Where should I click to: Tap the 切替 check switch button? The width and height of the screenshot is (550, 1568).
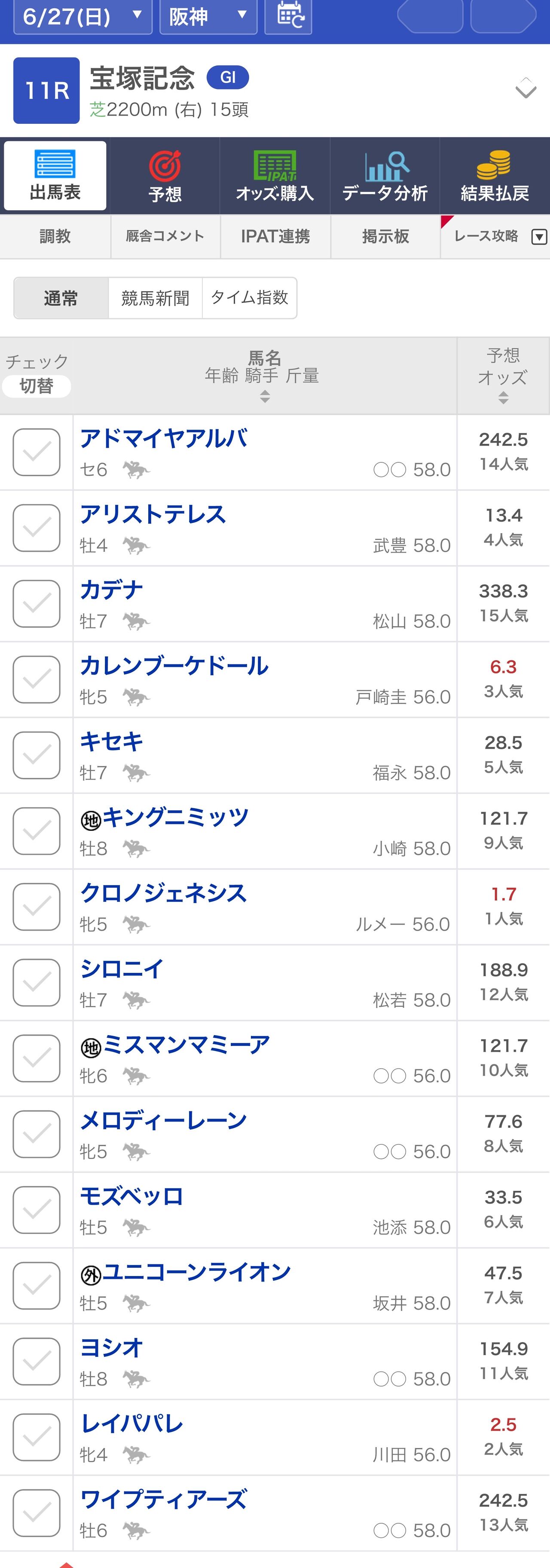[x=37, y=386]
